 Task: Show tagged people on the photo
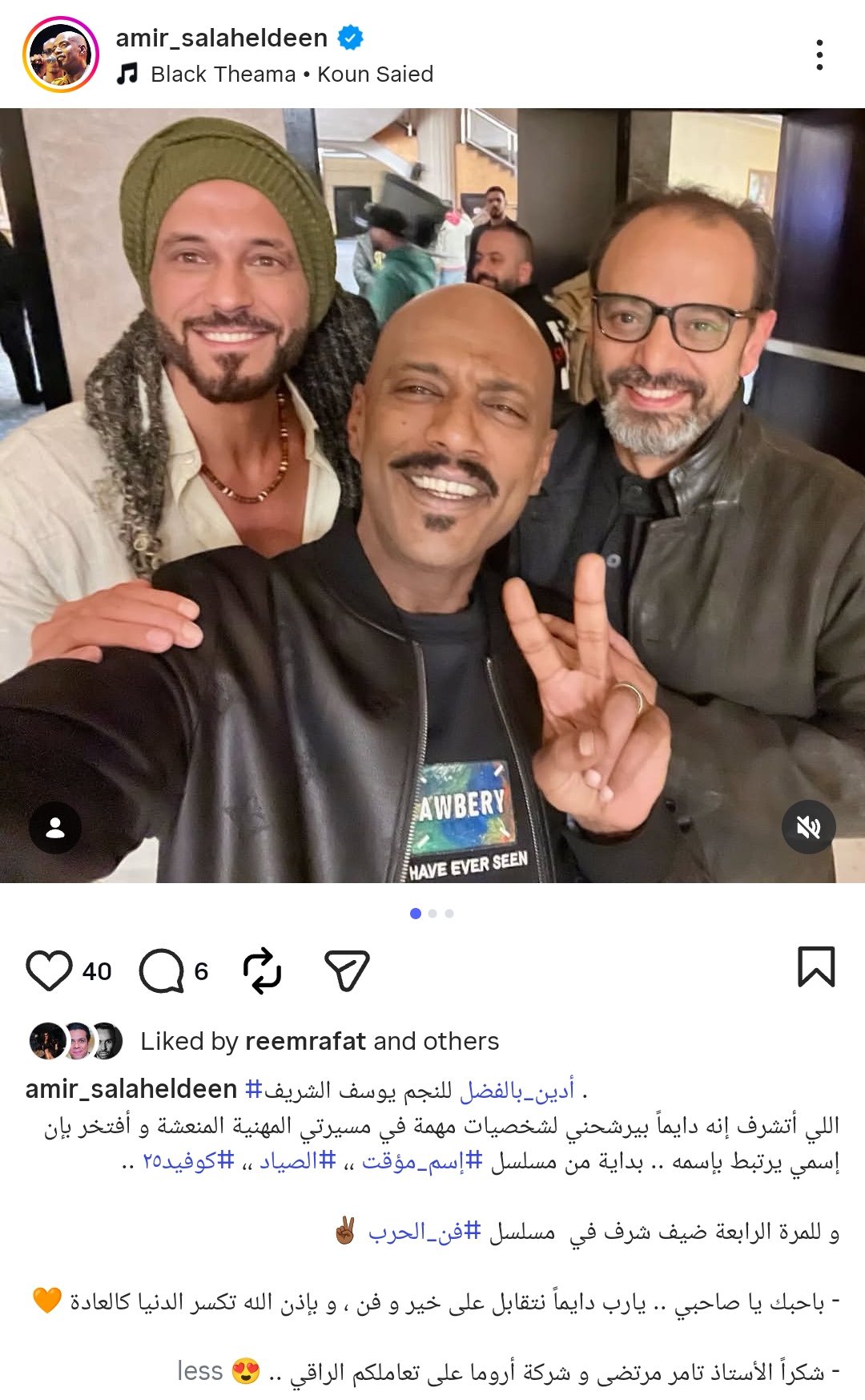pyautogui.click(x=55, y=827)
